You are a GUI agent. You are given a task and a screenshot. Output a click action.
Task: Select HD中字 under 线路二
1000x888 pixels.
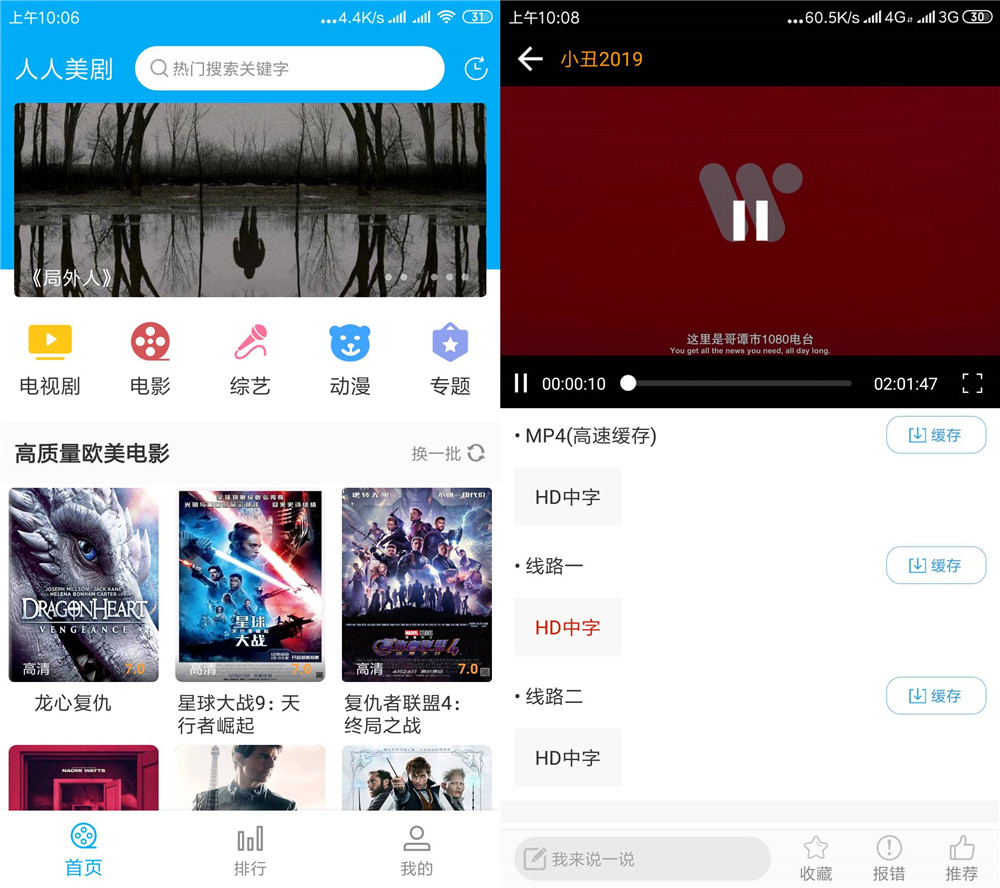pos(567,758)
